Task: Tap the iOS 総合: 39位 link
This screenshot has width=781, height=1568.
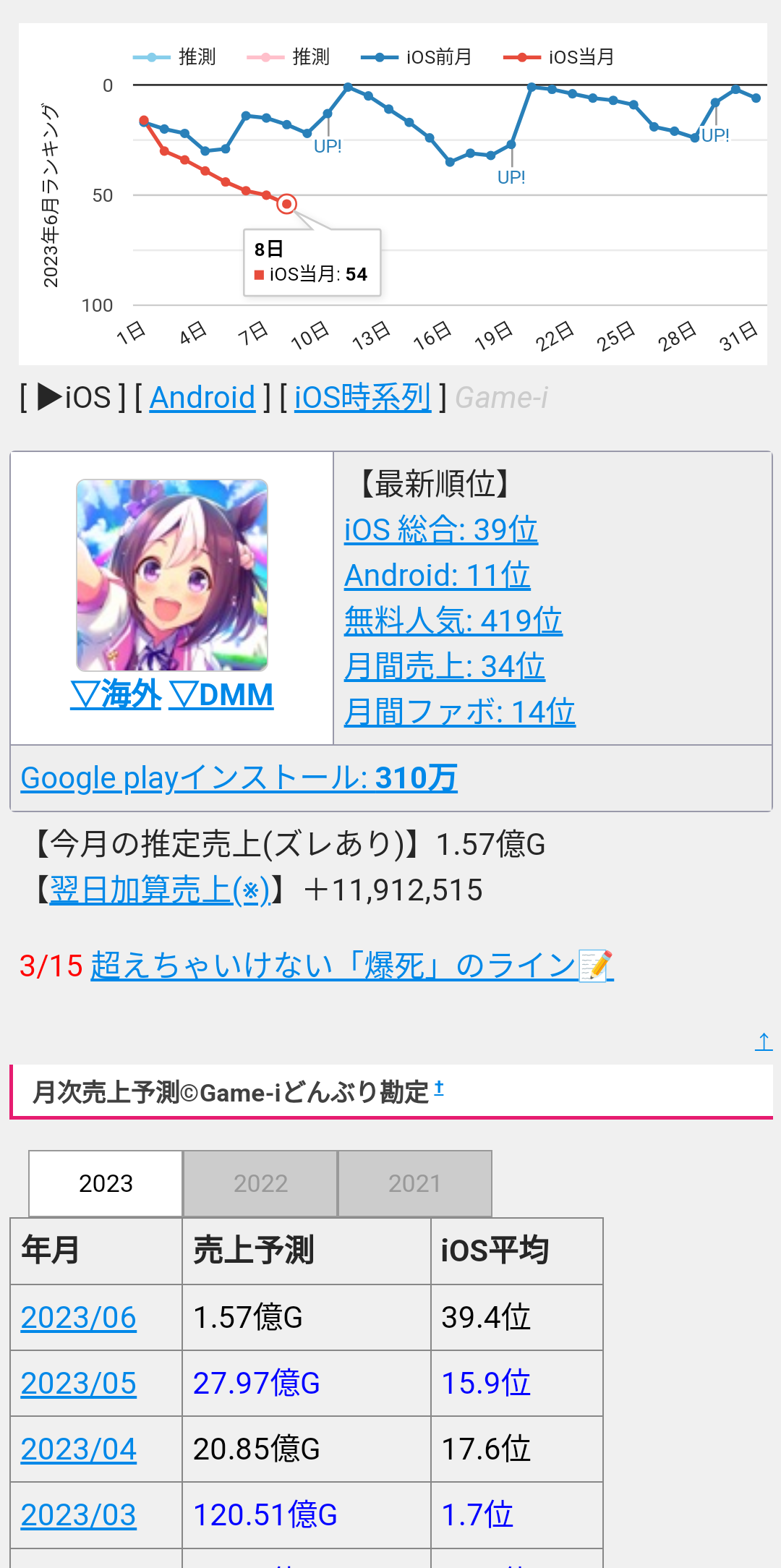Action: 440,529
